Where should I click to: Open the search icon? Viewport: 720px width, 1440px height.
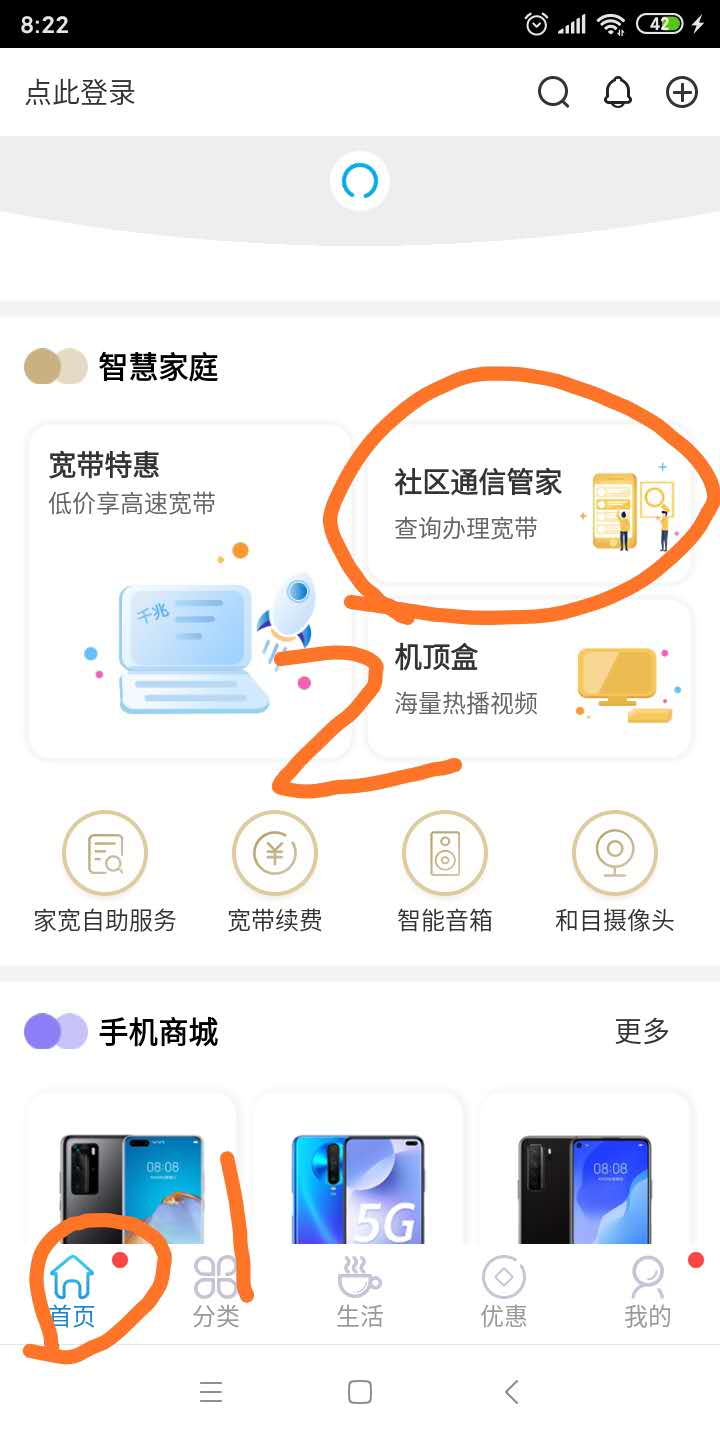(553, 93)
